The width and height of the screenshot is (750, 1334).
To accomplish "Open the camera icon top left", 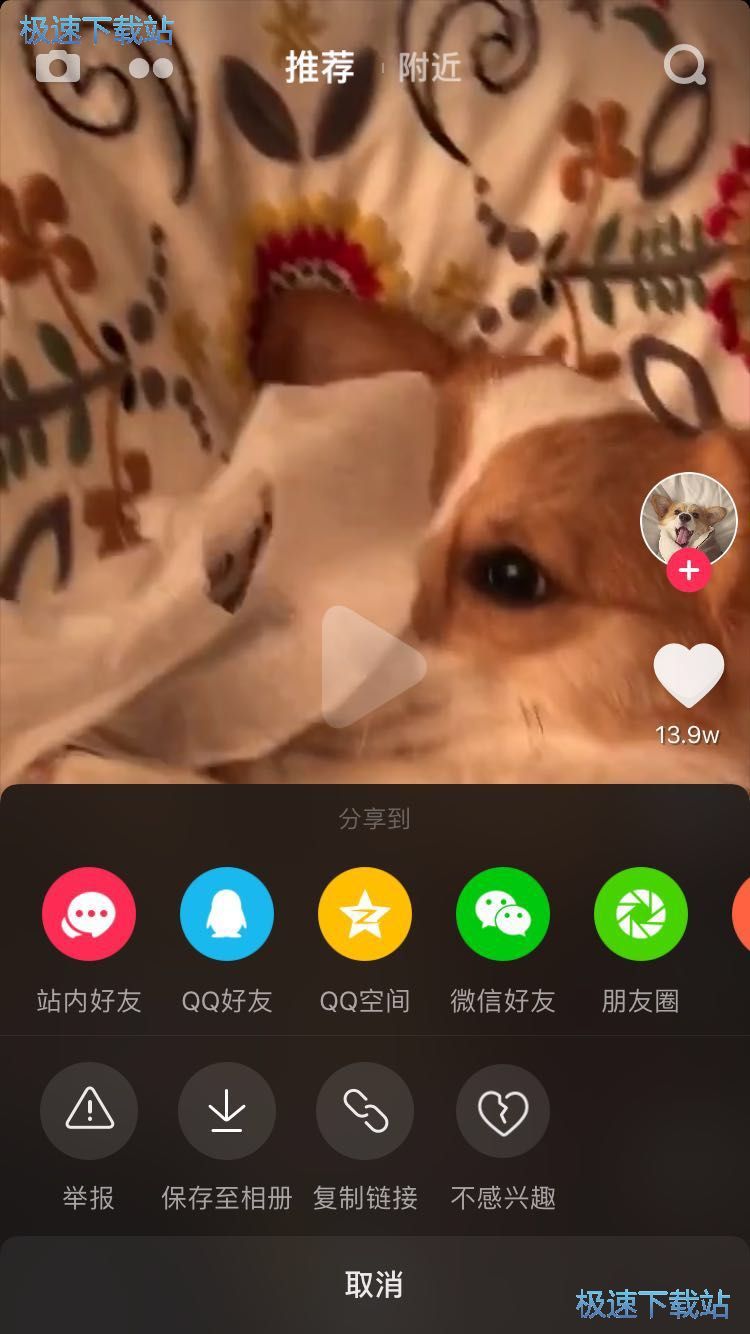I will pos(57,67).
